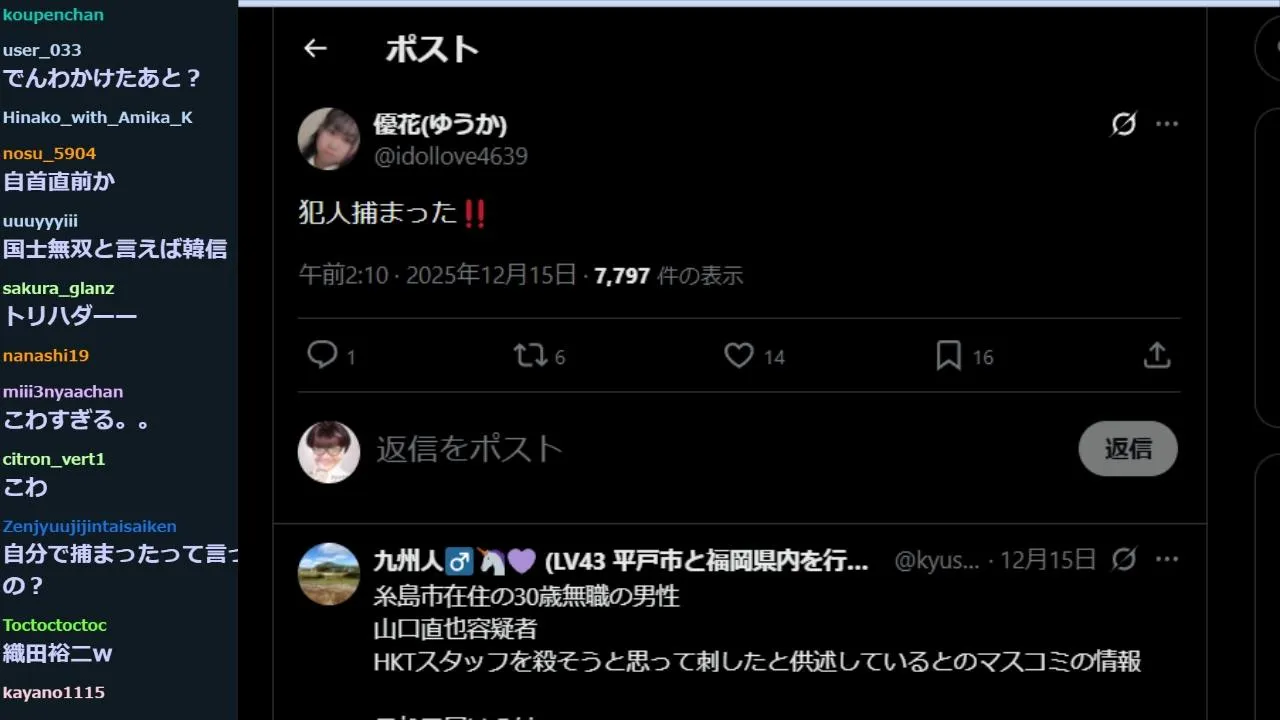Screen dimensions: 1280x720
Task: Go back using the arrow beside ポスト
Action: (x=315, y=48)
